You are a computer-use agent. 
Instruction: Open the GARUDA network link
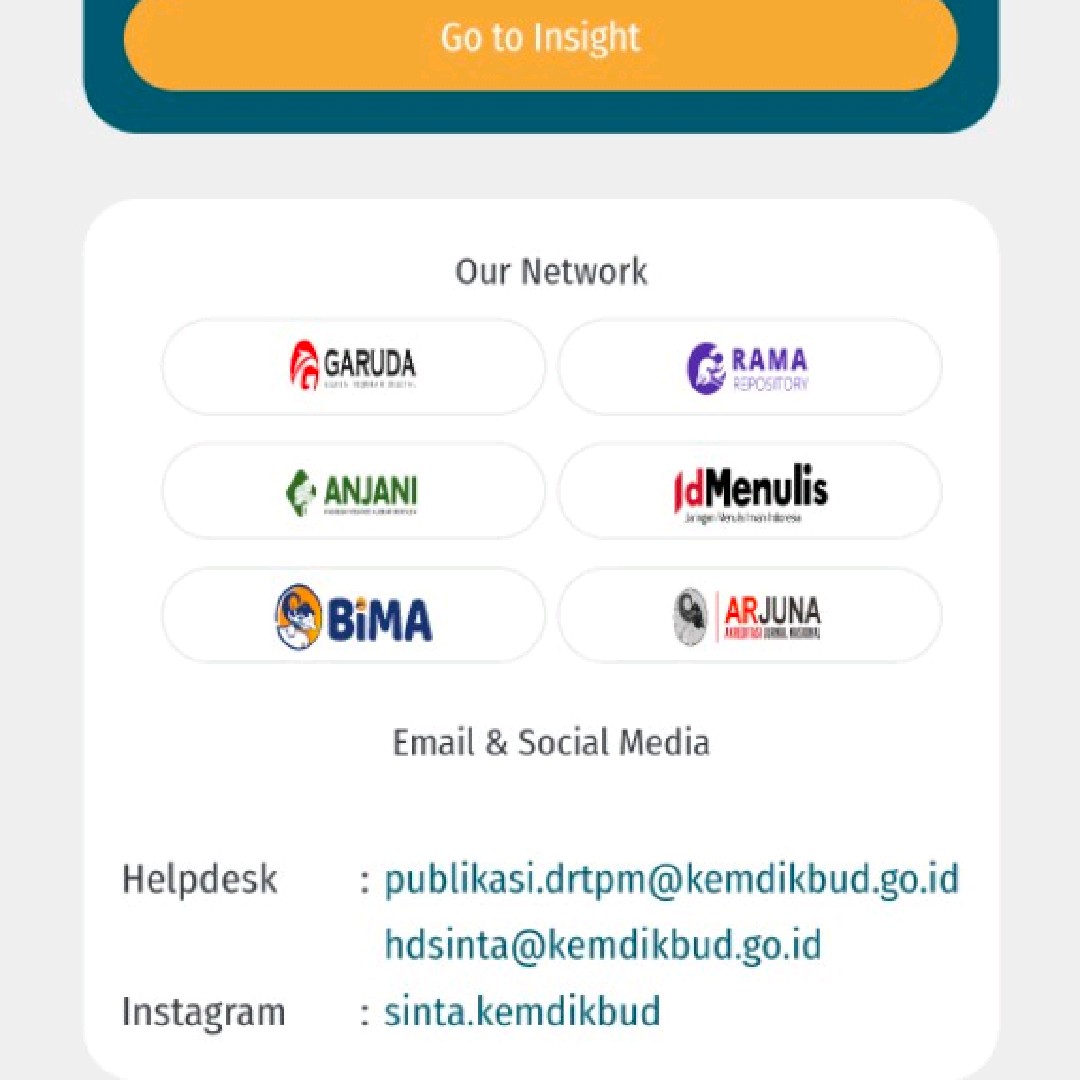point(353,367)
